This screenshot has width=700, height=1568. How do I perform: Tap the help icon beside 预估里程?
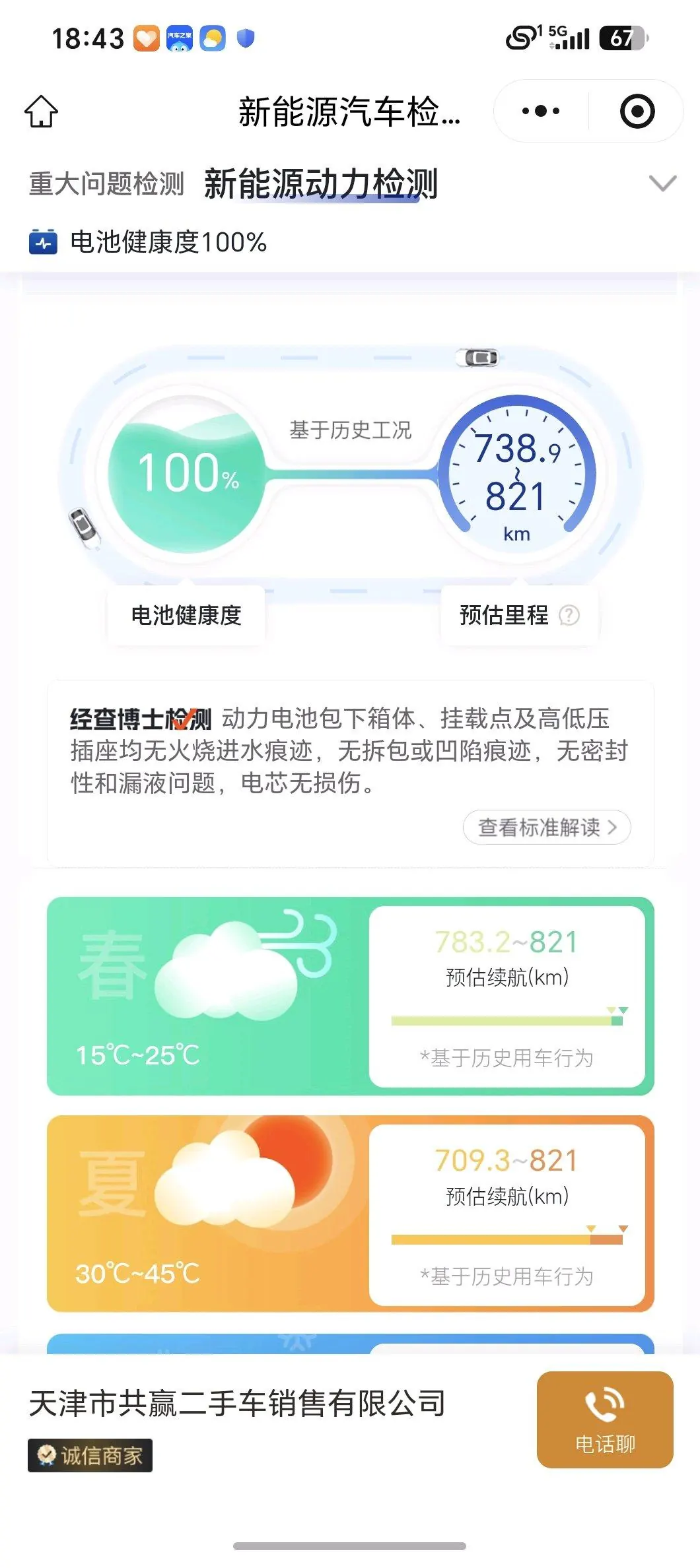click(x=569, y=615)
